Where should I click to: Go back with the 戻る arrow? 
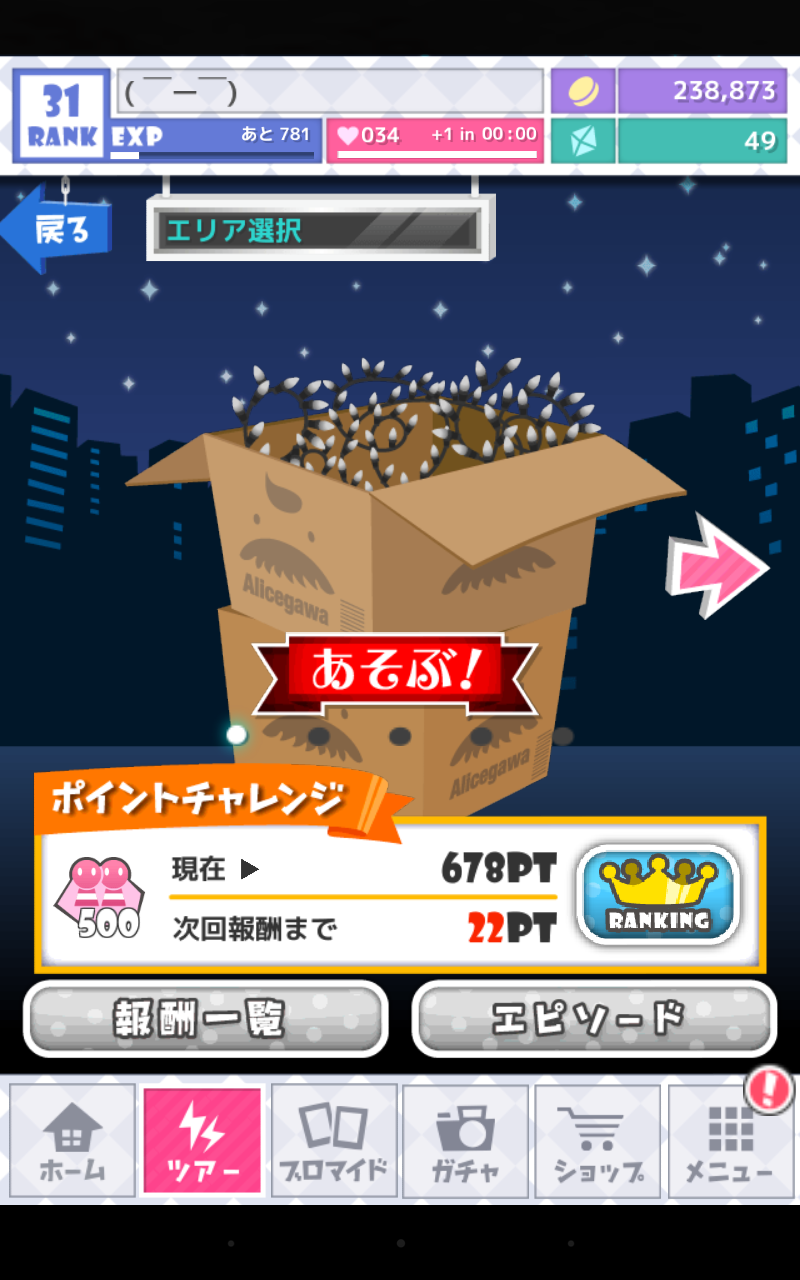click(57, 230)
